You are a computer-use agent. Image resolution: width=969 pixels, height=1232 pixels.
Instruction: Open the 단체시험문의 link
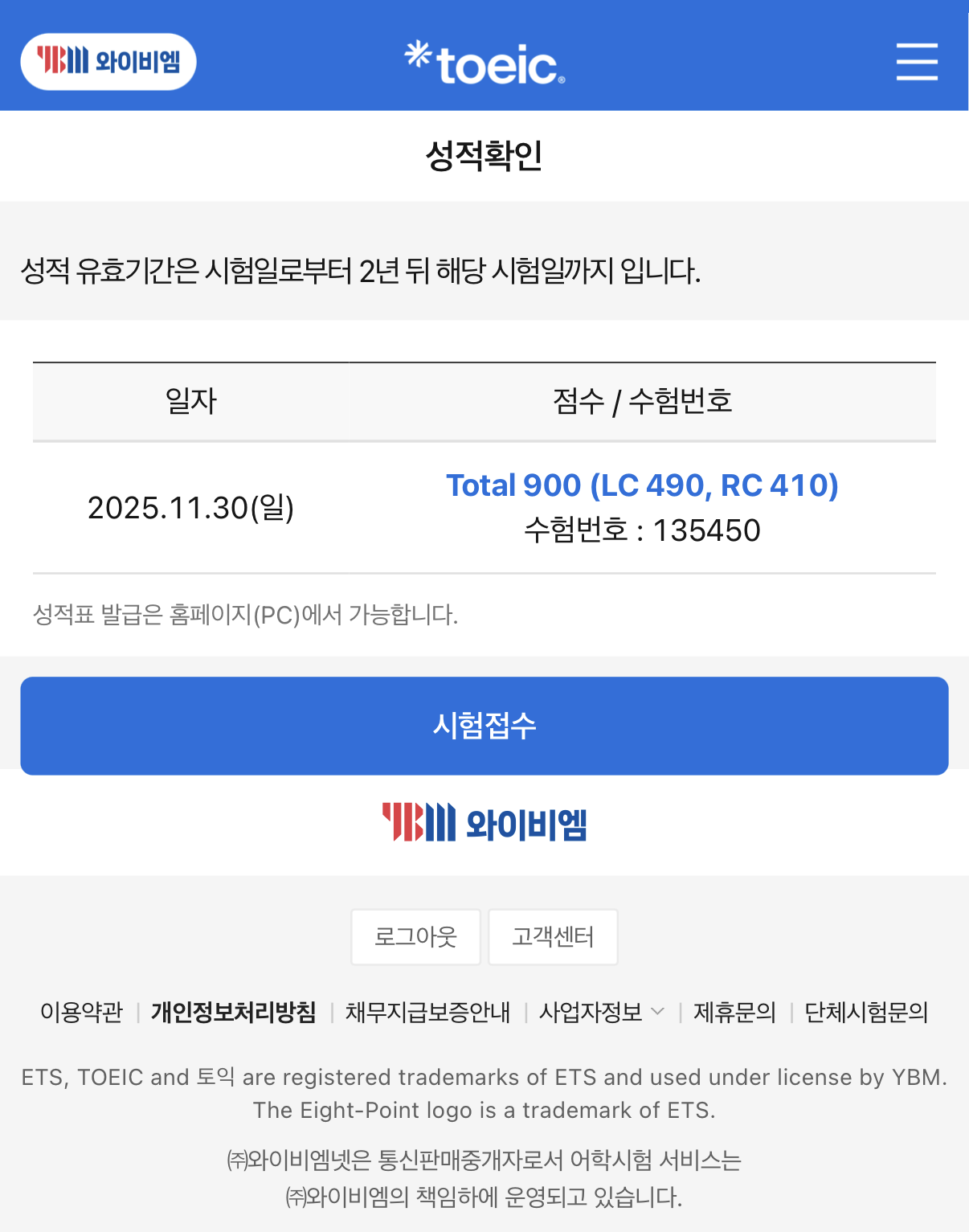click(866, 1012)
